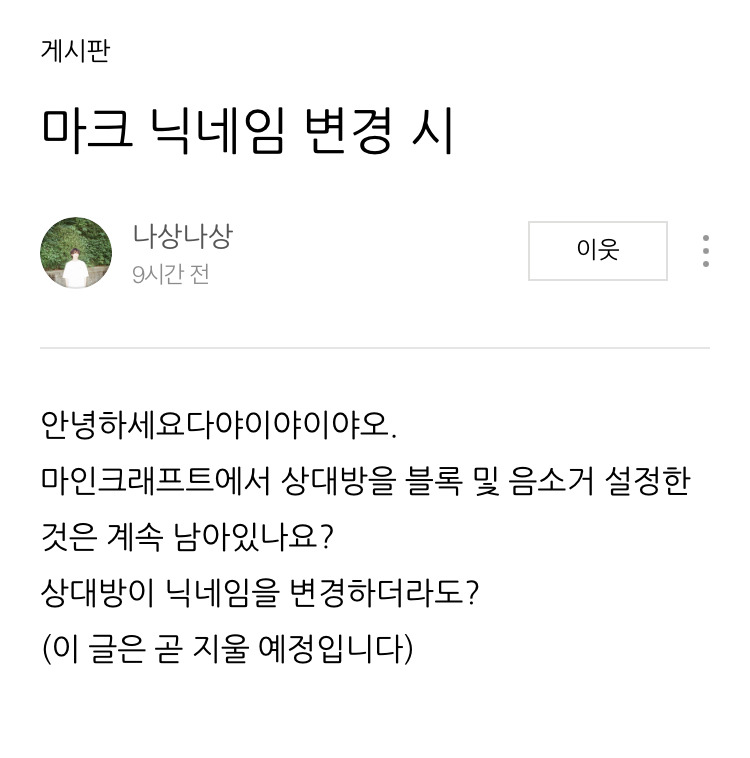Open the three-dot overflow menu
Image resolution: width=750 pixels, height=758 pixels.
pos(706,251)
